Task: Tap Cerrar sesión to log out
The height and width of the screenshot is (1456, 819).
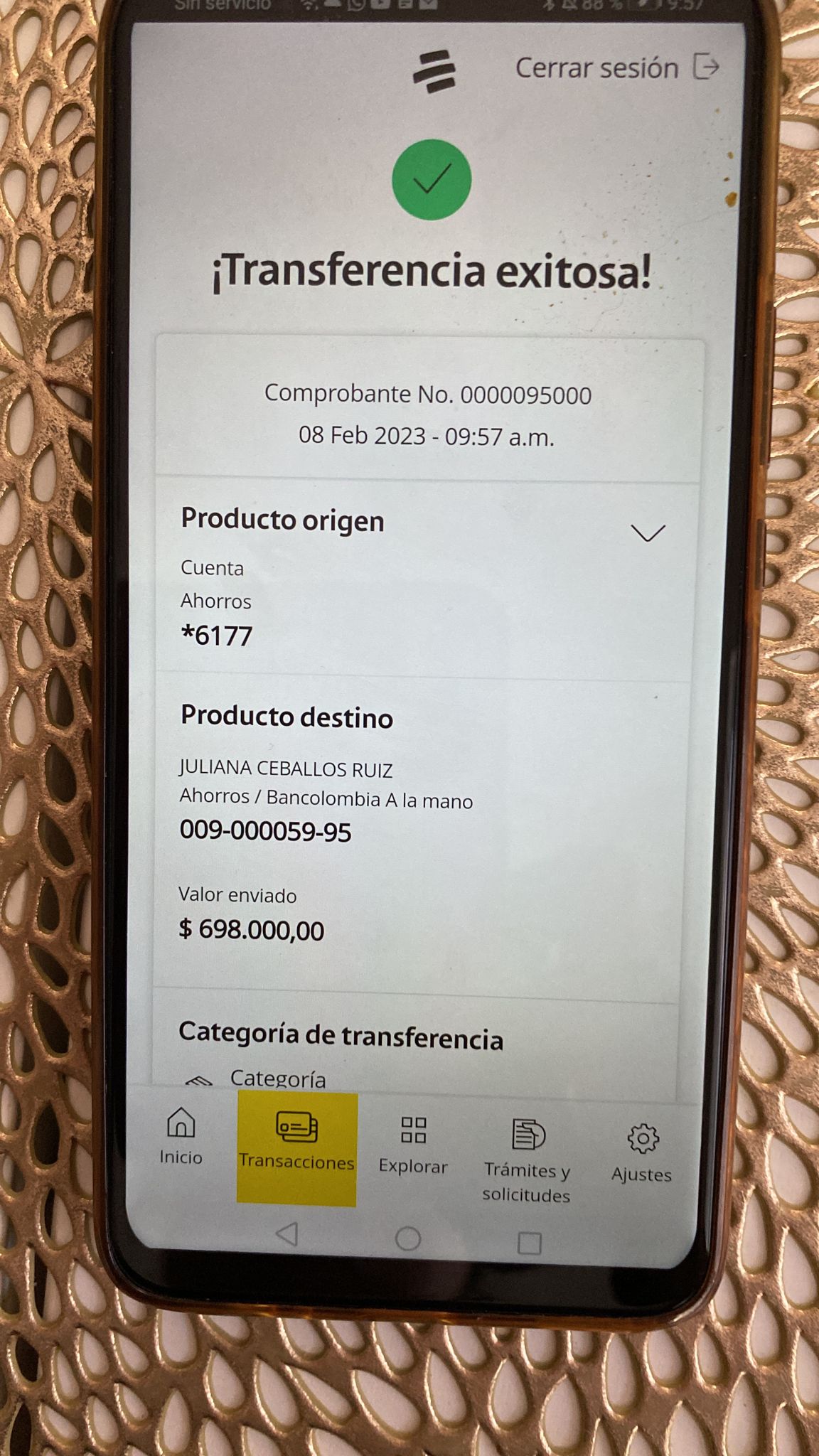Action: (x=616, y=68)
